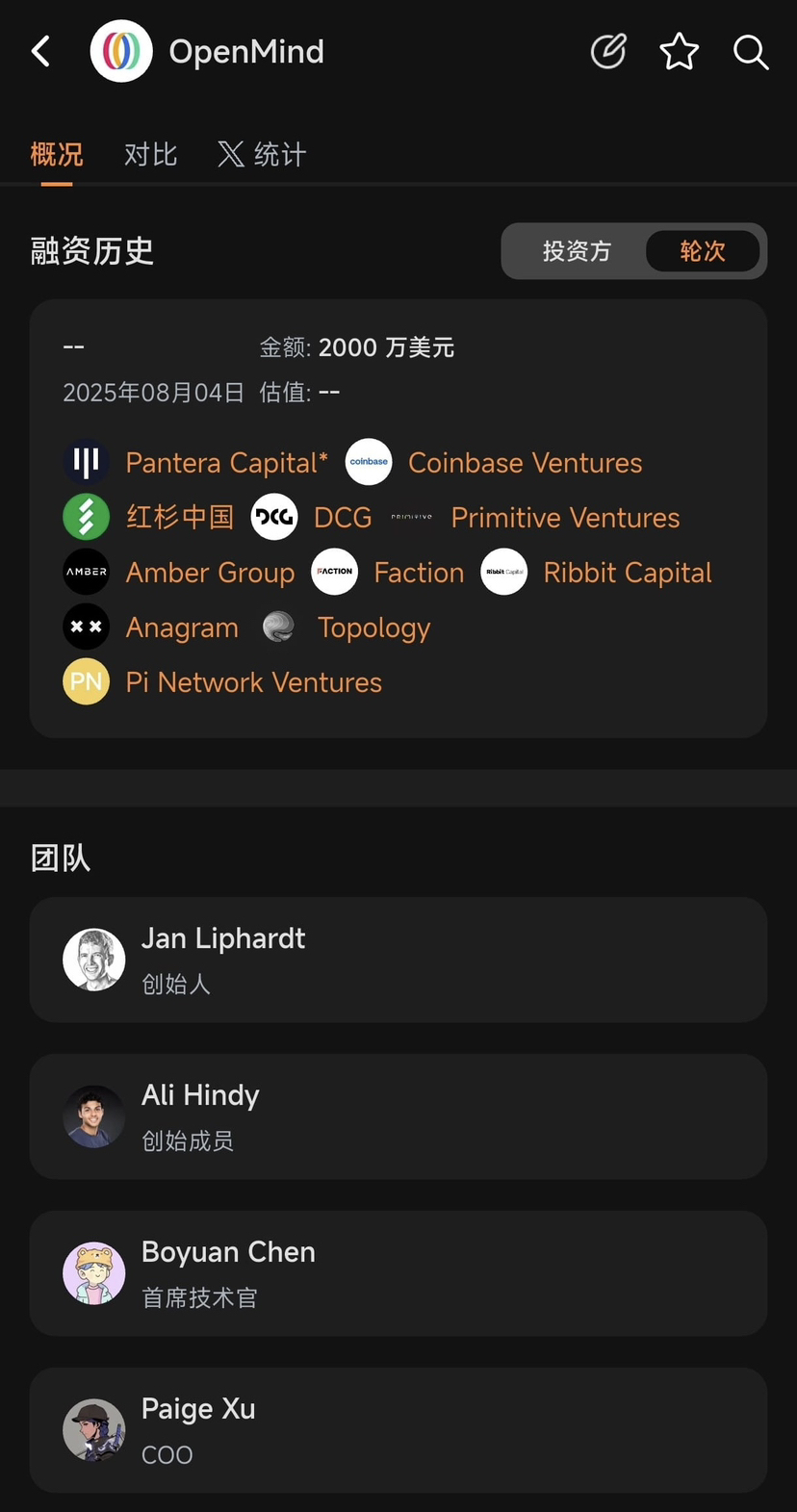View Primitive Ventures details

coord(565,518)
